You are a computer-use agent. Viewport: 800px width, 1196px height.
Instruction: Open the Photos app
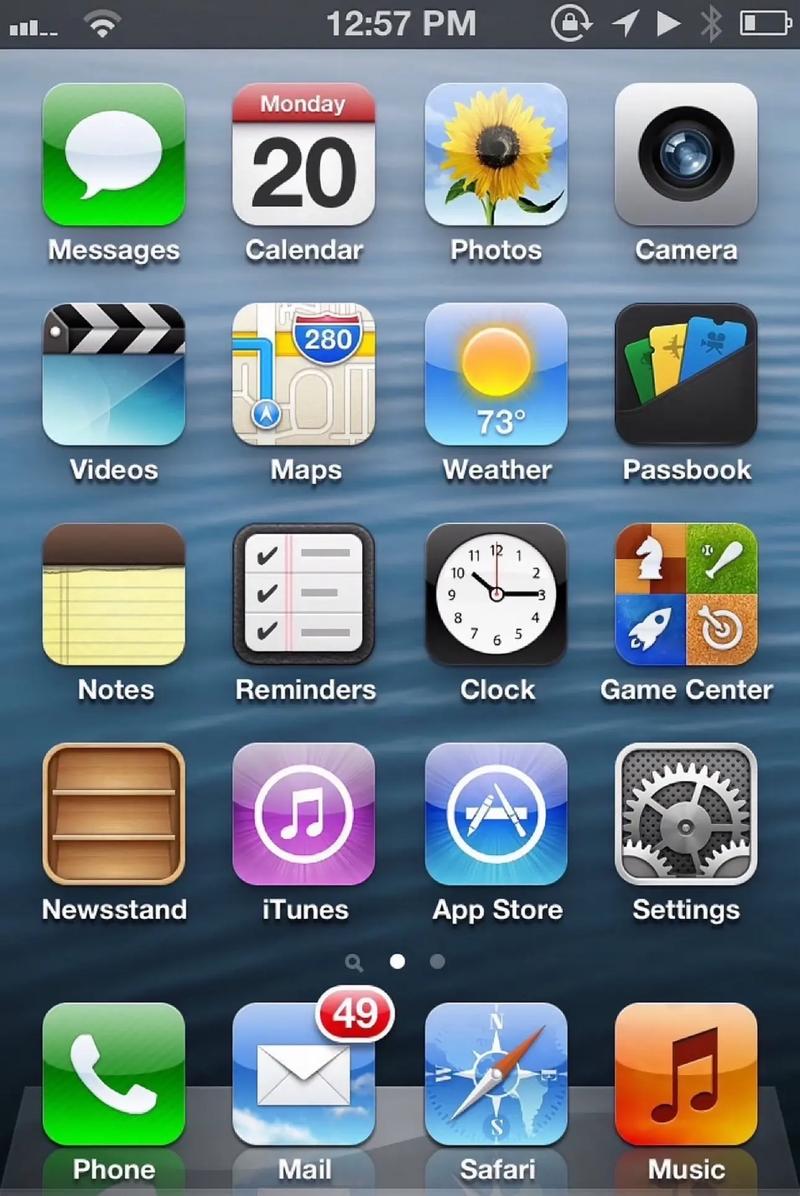coord(496,155)
